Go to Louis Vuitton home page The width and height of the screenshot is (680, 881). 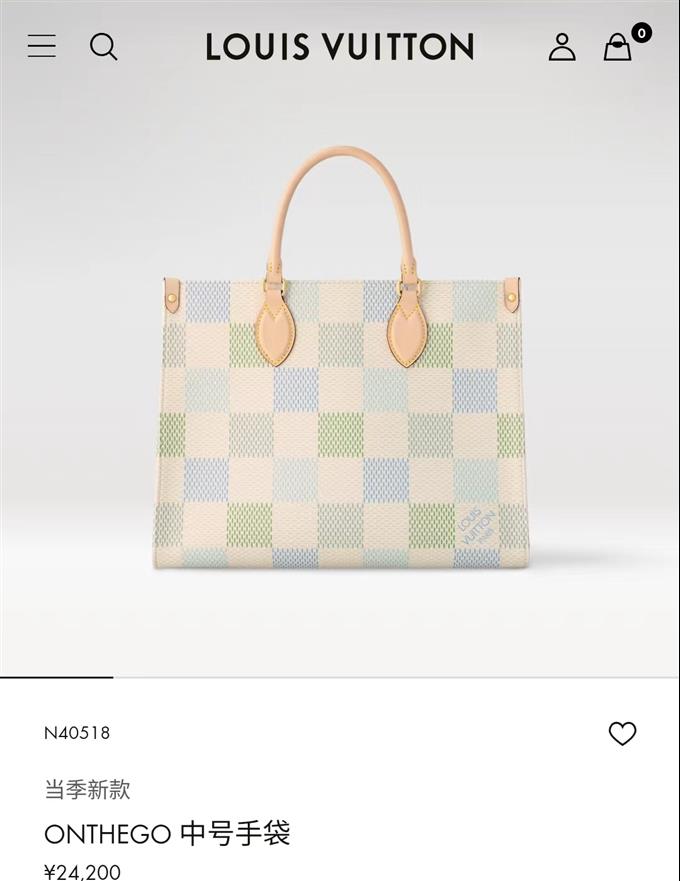click(340, 47)
